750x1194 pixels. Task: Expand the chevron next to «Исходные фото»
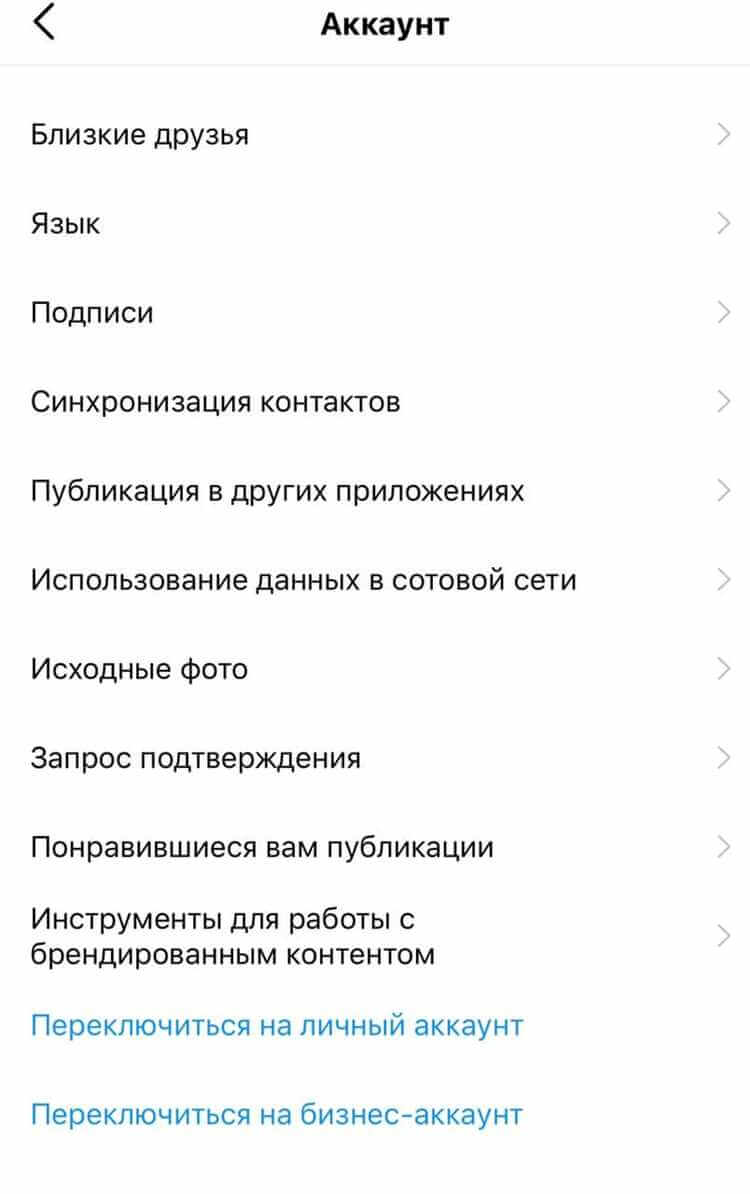point(723,668)
